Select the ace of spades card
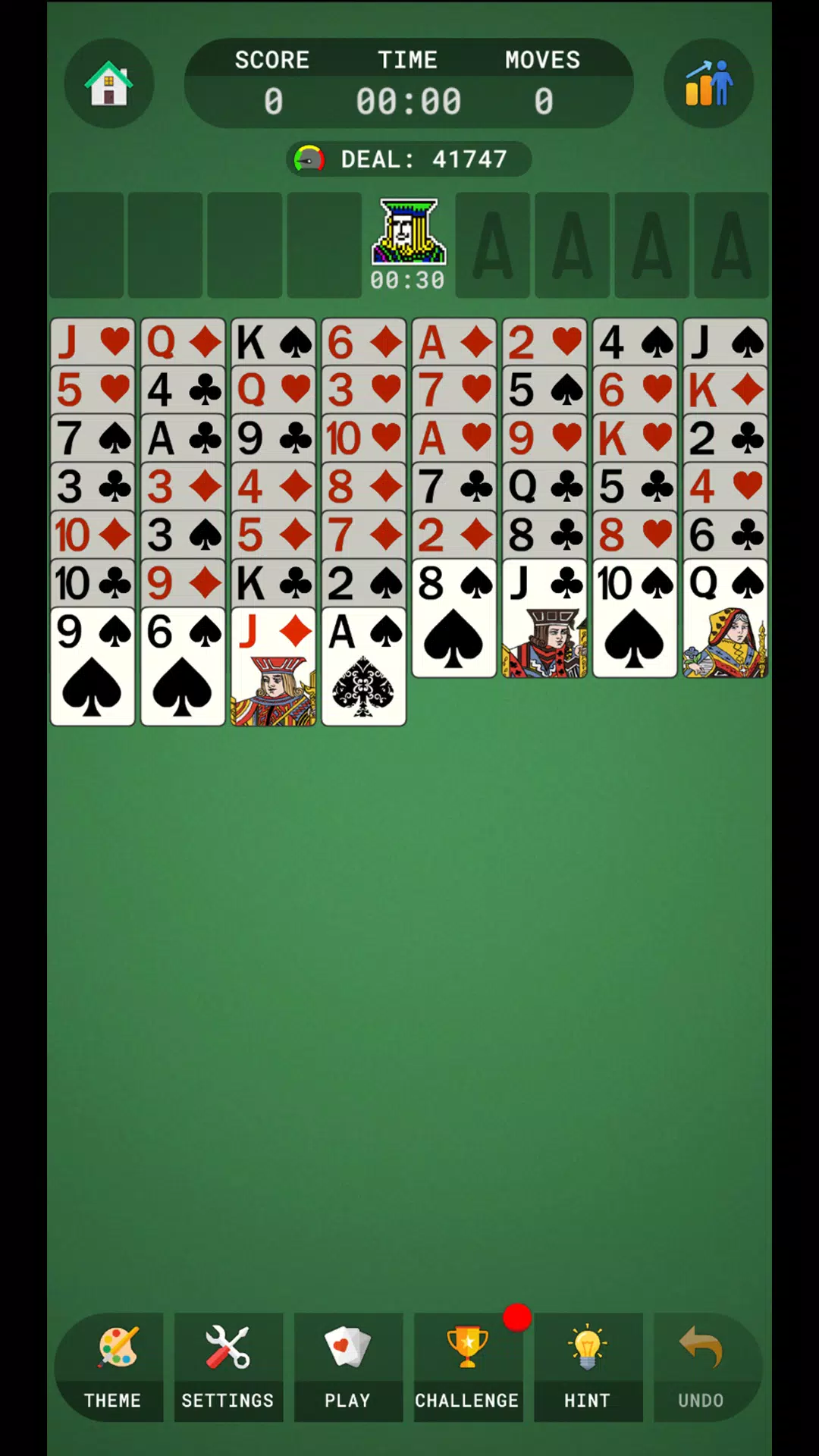 click(364, 667)
